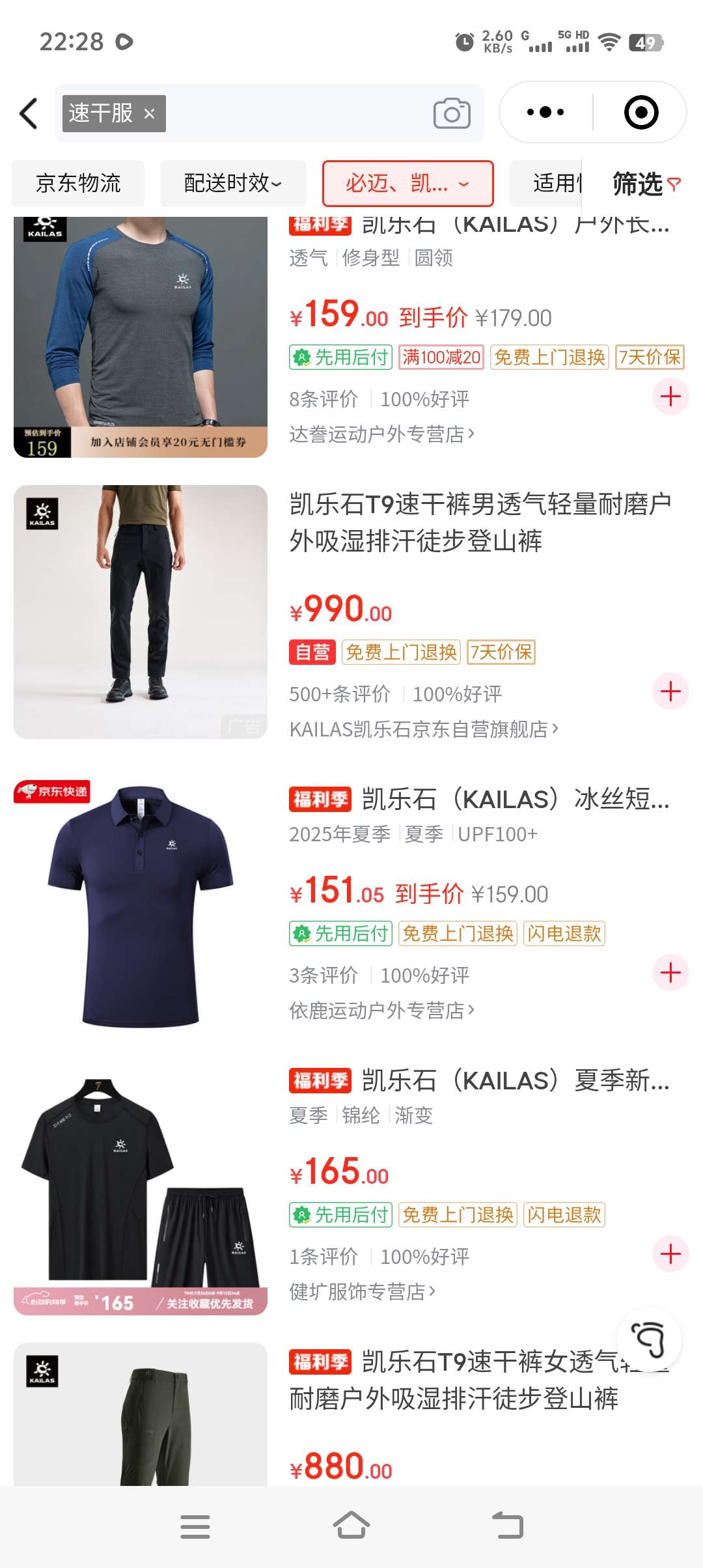Add the ¥159 KAILAS long sleeve to cart
703x1568 pixels.
tap(670, 396)
